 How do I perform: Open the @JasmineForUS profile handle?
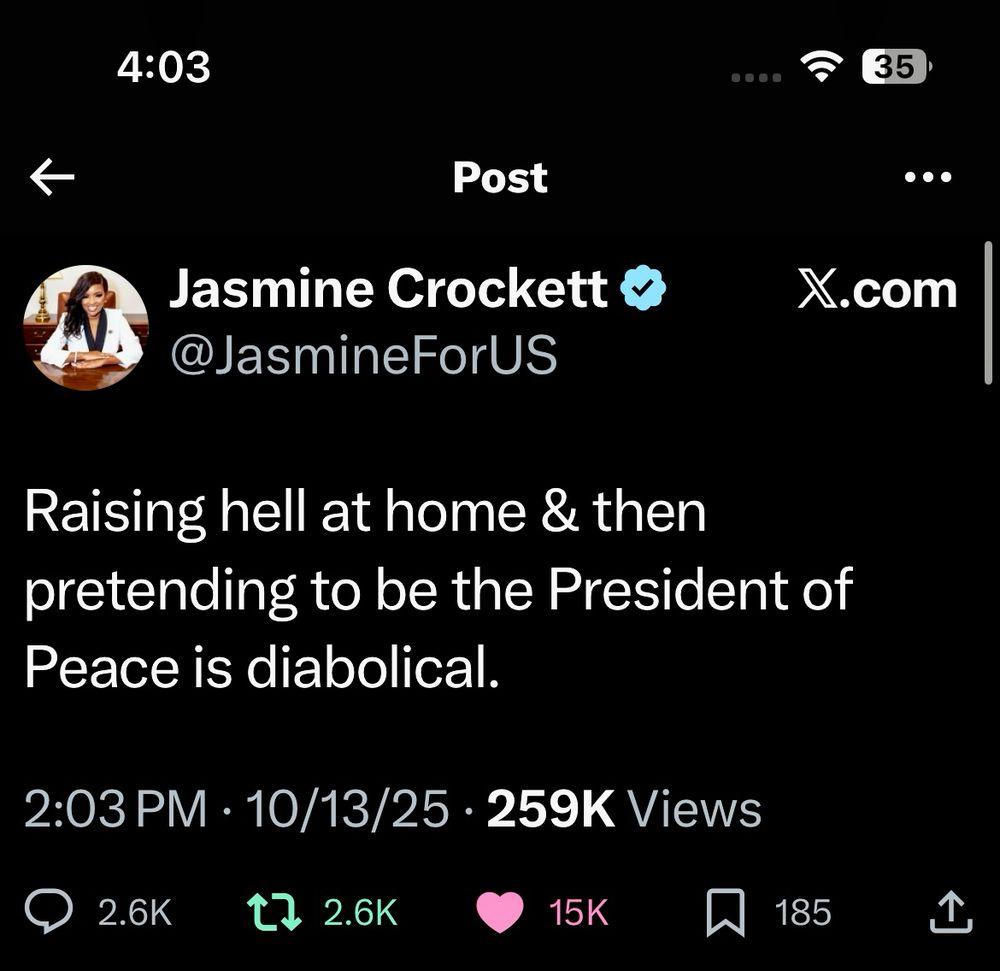363,356
